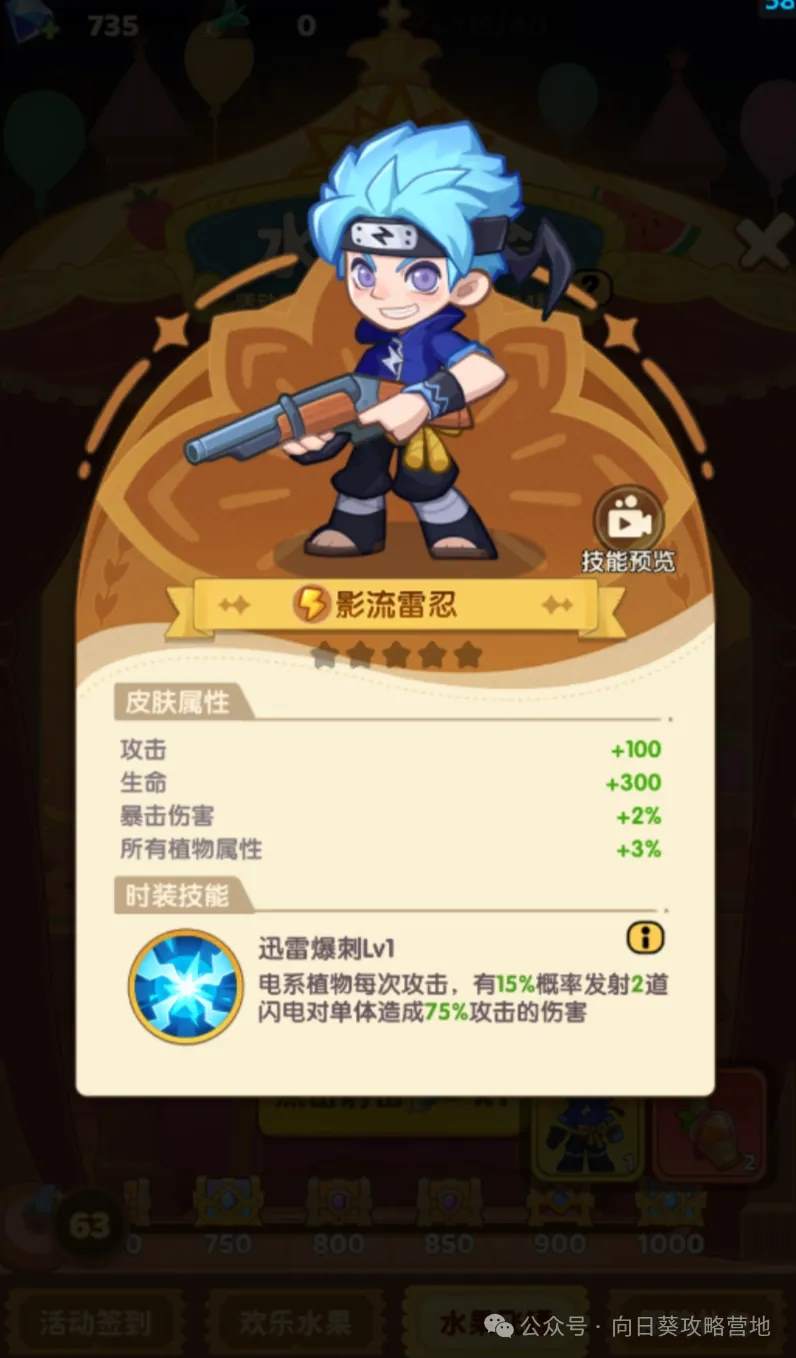Open the 技能预览 skill preview video
The height and width of the screenshot is (1358, 796).
(x=629, y=523)
